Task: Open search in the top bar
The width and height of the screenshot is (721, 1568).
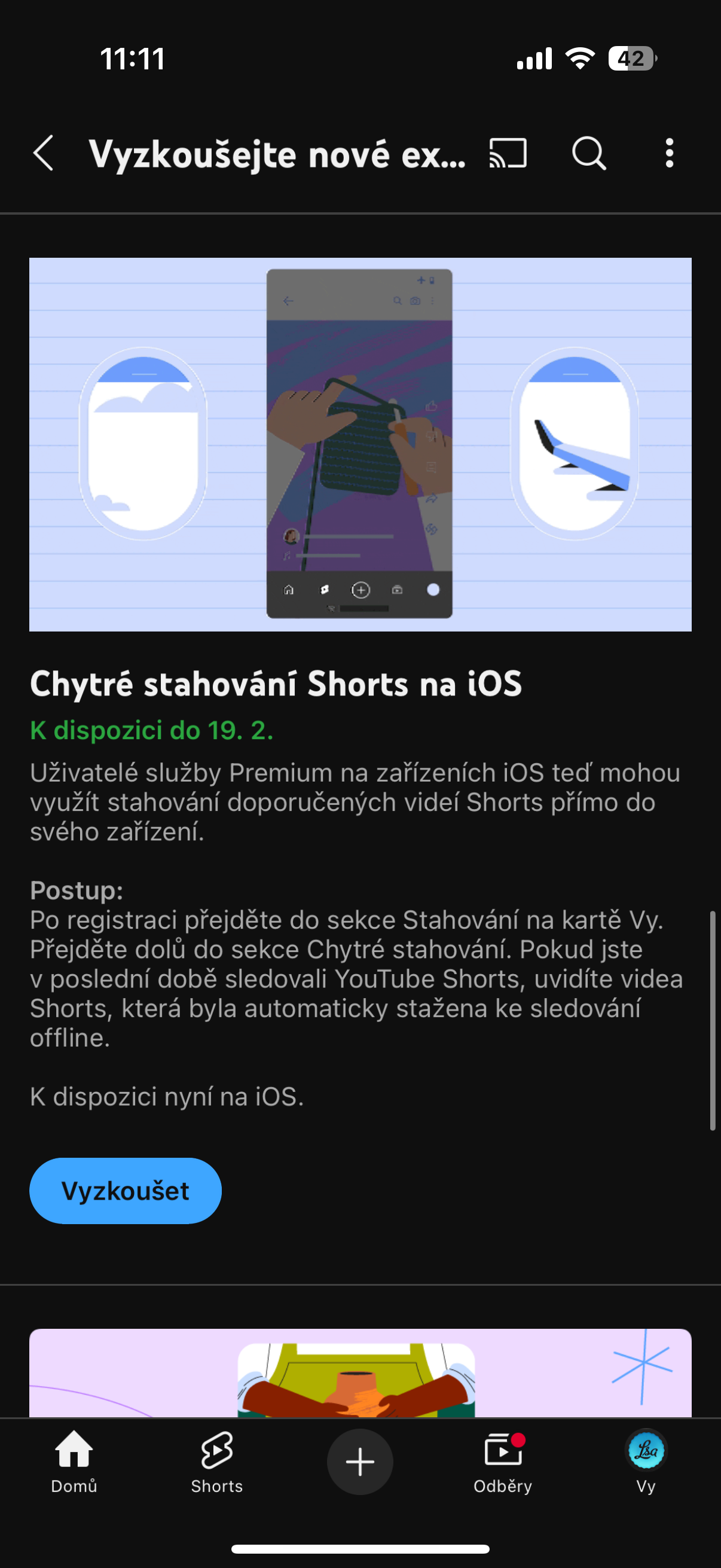Action: pyautogui.click(x=588, y=152)
